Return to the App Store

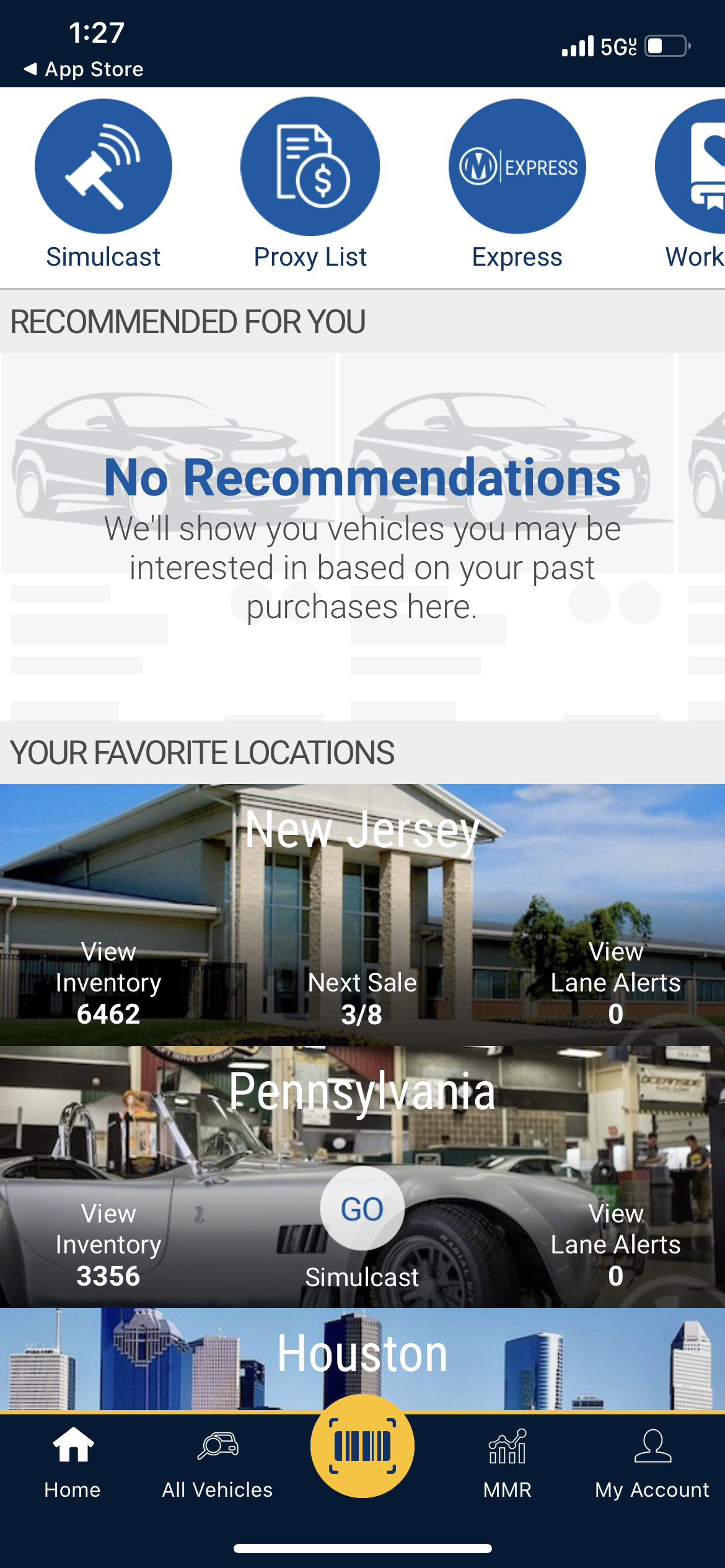click(84, 69)
